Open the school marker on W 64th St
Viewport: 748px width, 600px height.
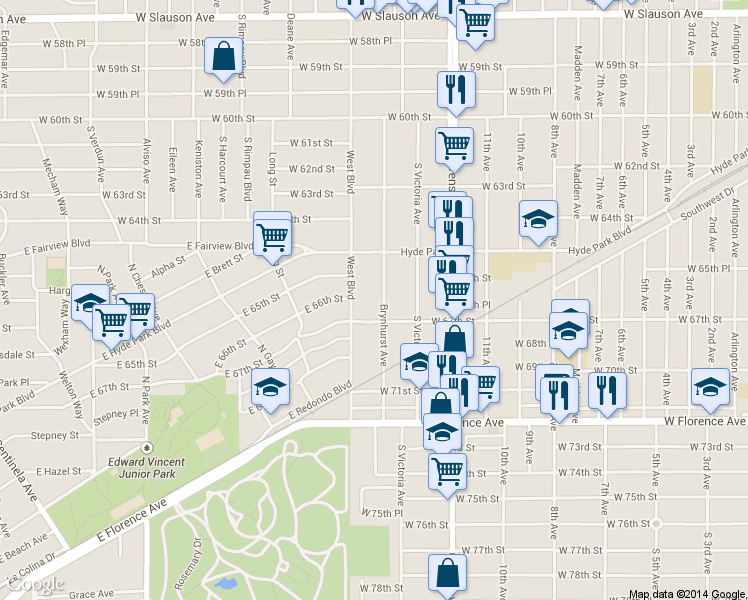(x=538, y=219)
